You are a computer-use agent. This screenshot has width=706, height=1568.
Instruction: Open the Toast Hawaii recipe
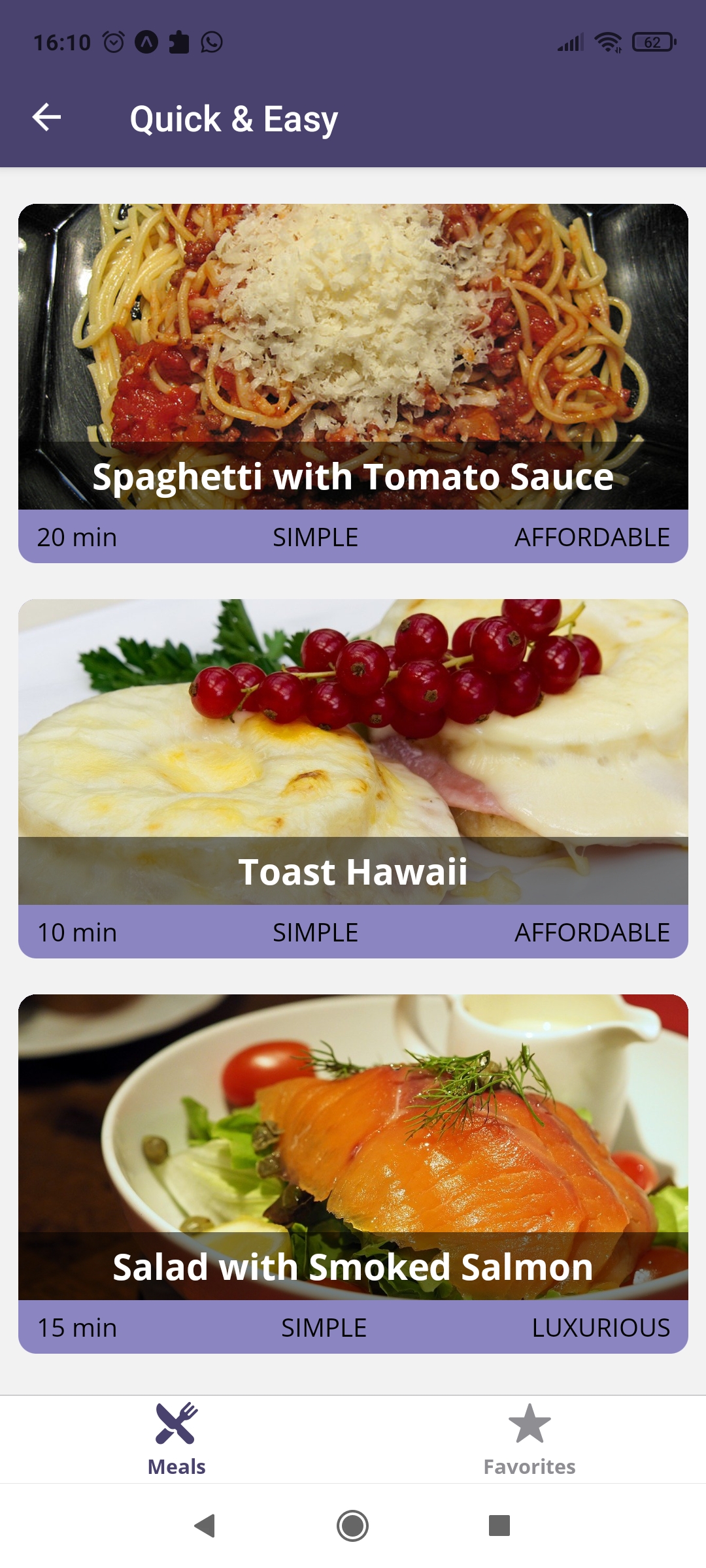click(353, 751)
